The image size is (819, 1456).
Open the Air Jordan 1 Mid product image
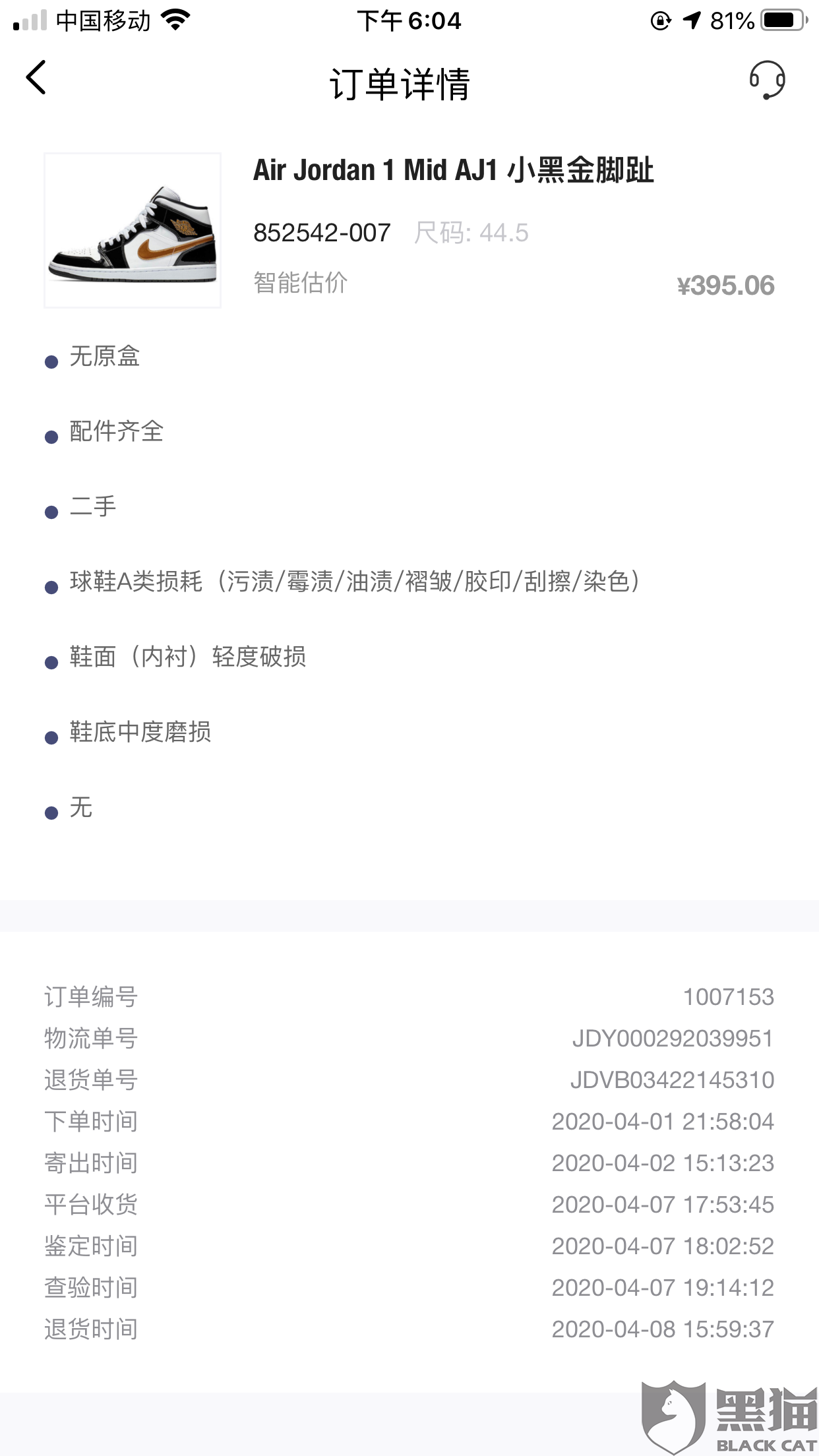tap(133, 230)
